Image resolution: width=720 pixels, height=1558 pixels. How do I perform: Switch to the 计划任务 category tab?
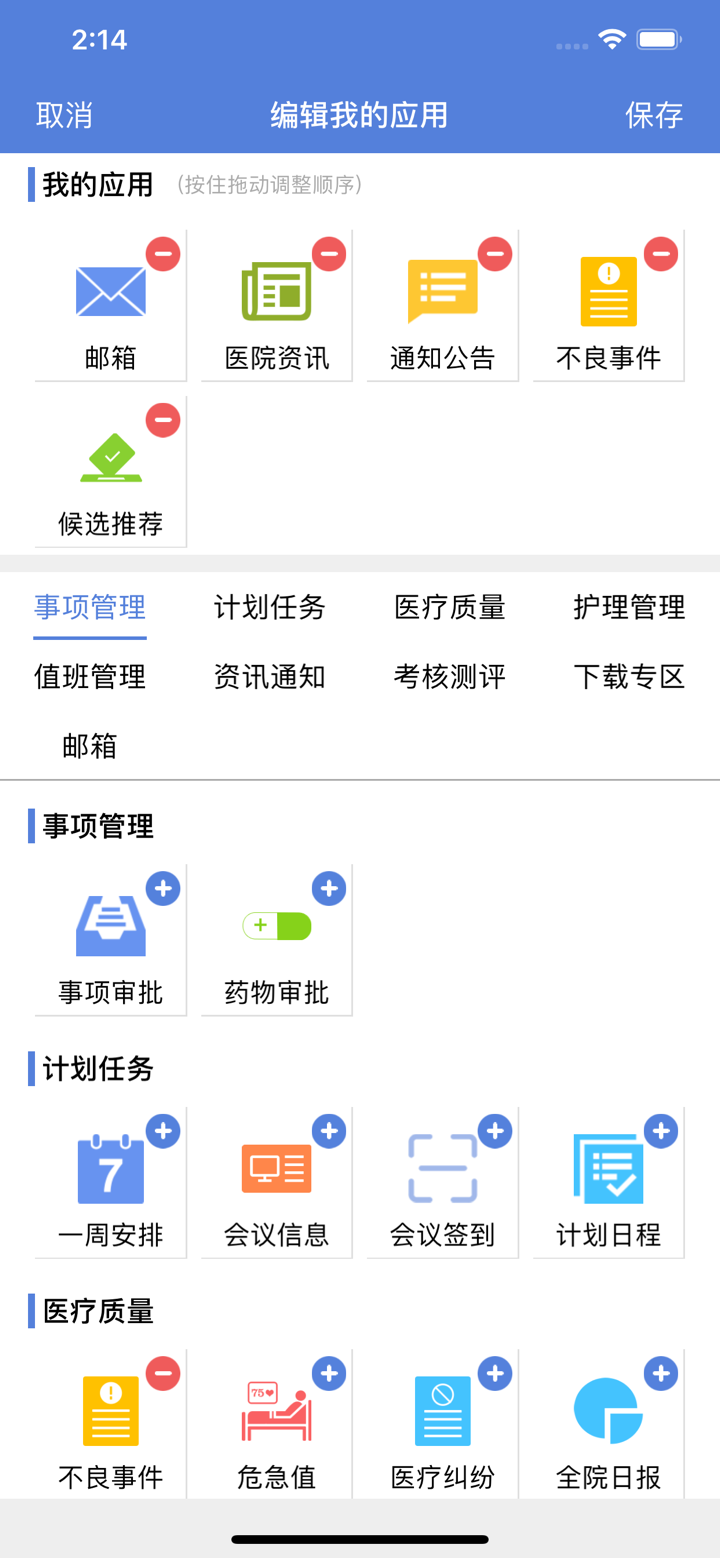268,607
